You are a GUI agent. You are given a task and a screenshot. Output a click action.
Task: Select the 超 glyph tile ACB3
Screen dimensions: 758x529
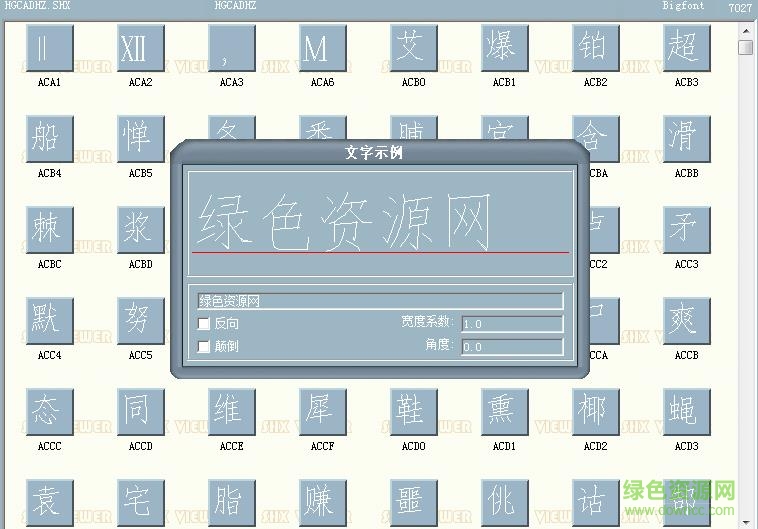[686, 48]
